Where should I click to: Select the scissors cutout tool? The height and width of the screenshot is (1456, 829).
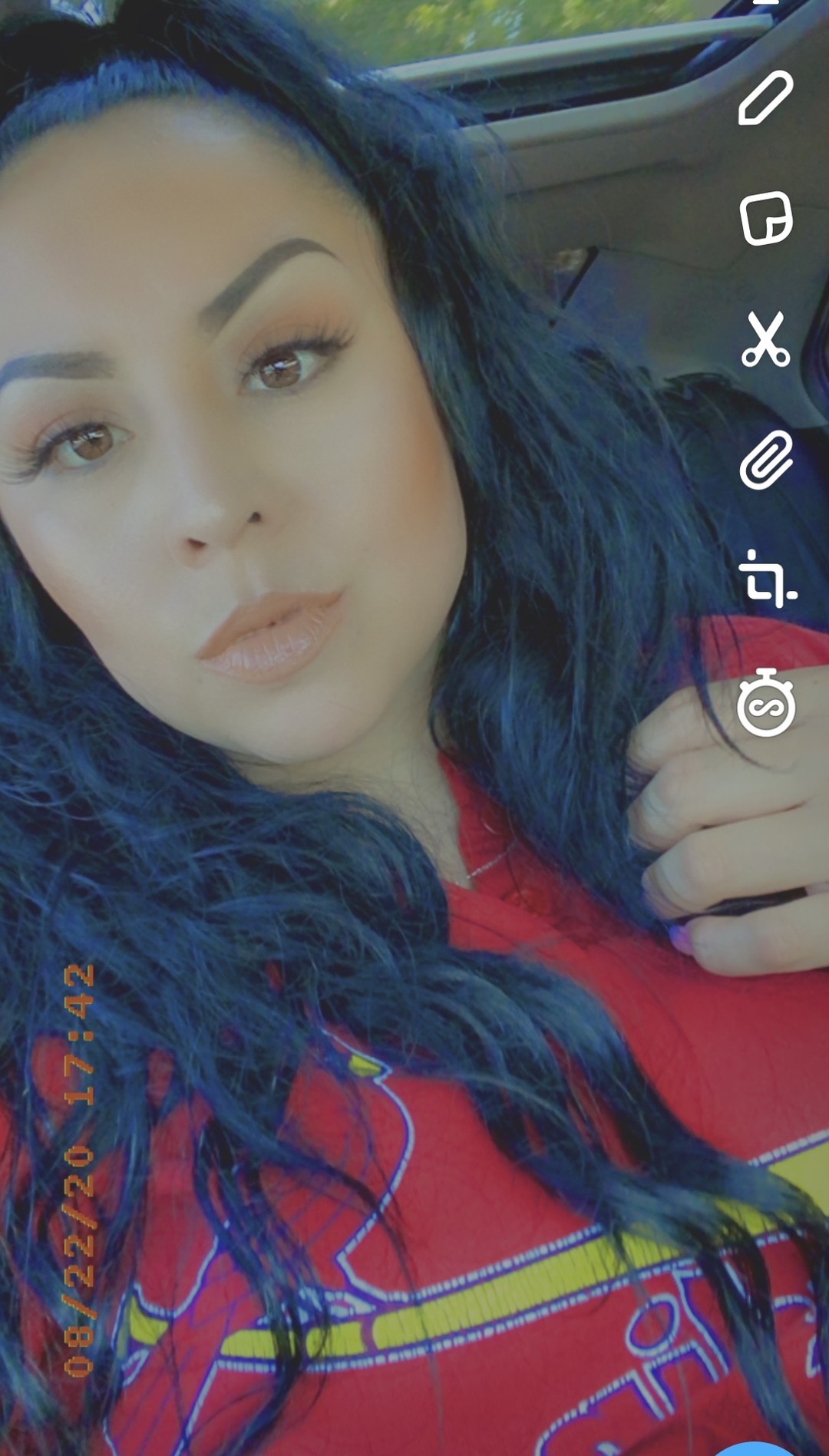click(x=765, y=339)
